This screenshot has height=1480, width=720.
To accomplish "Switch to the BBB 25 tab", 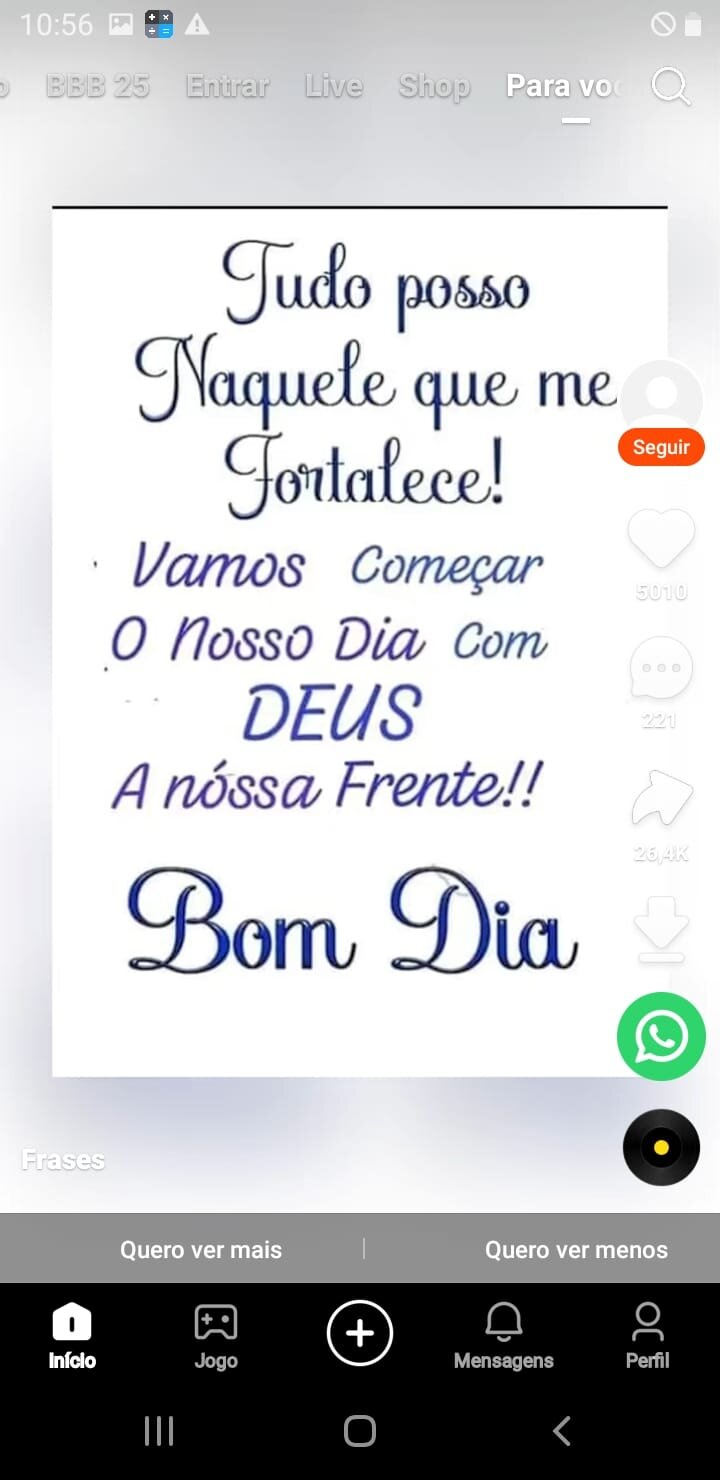I will click(97, 87).
